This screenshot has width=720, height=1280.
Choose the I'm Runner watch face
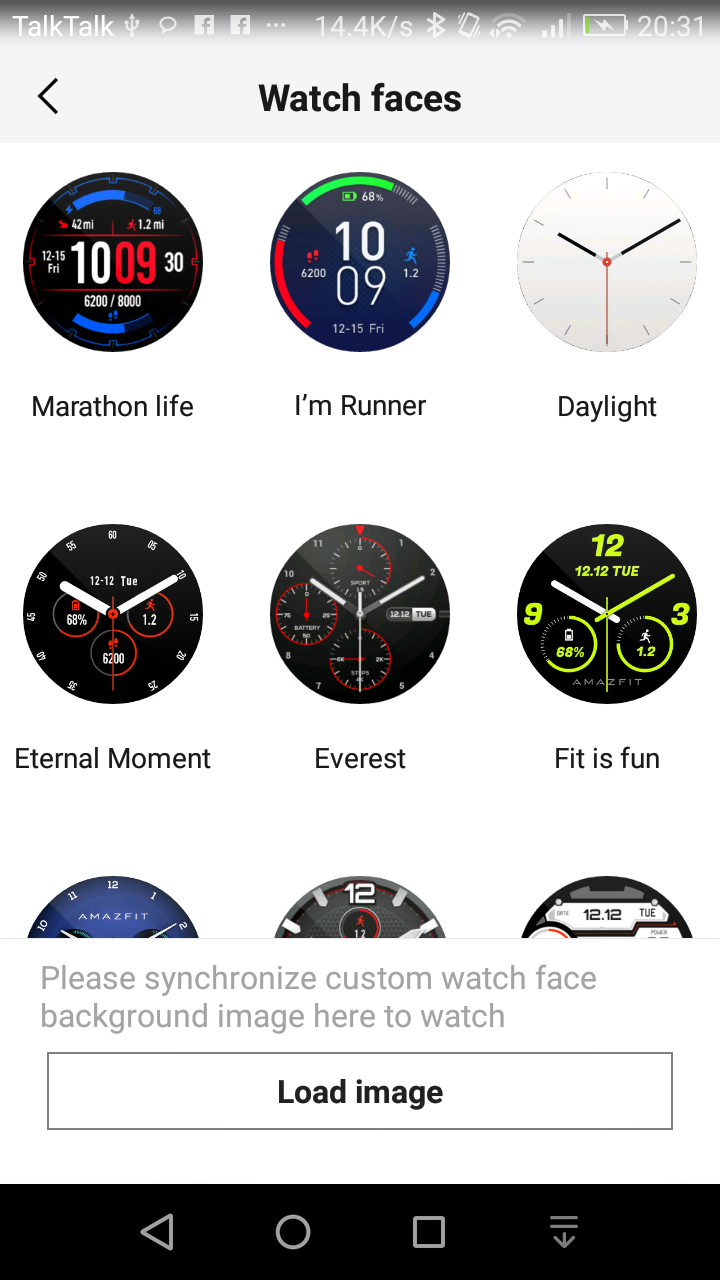click(x=360, y=262)
